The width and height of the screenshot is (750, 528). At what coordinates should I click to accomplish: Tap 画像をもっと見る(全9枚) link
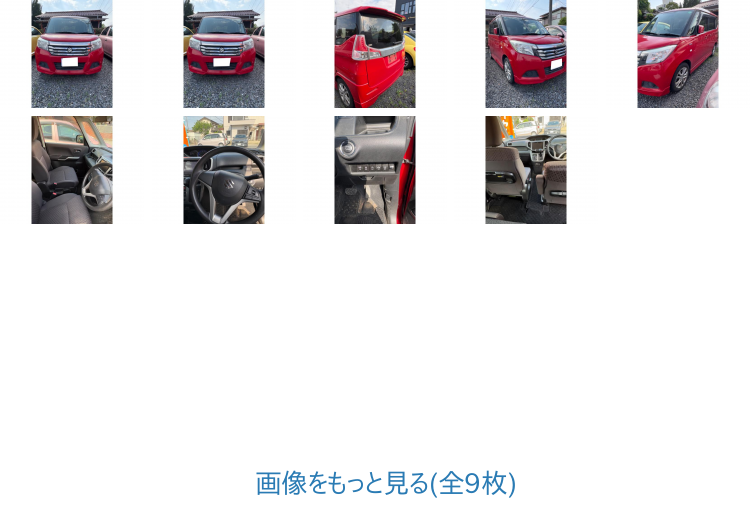pos(385,483)
